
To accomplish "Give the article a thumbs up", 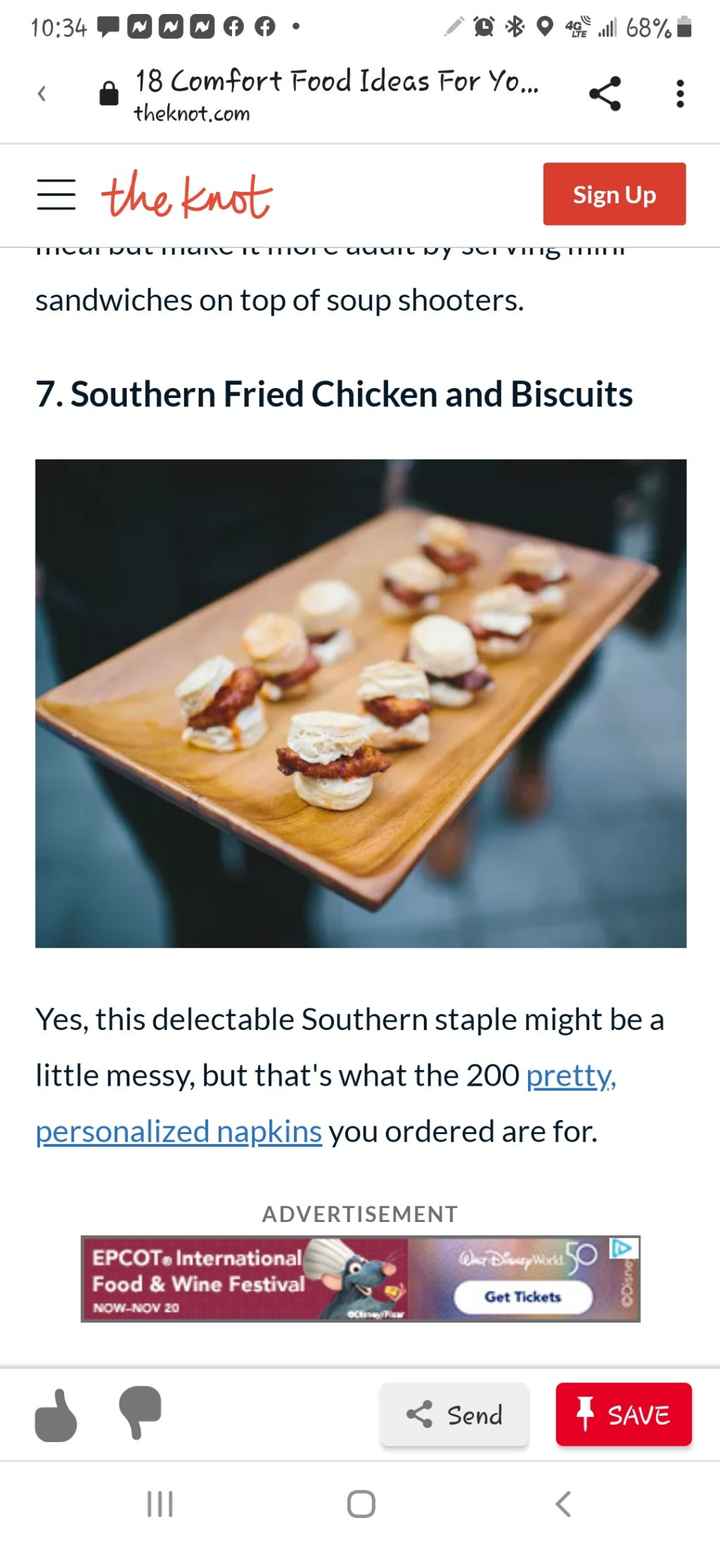I will (55, 1415).
